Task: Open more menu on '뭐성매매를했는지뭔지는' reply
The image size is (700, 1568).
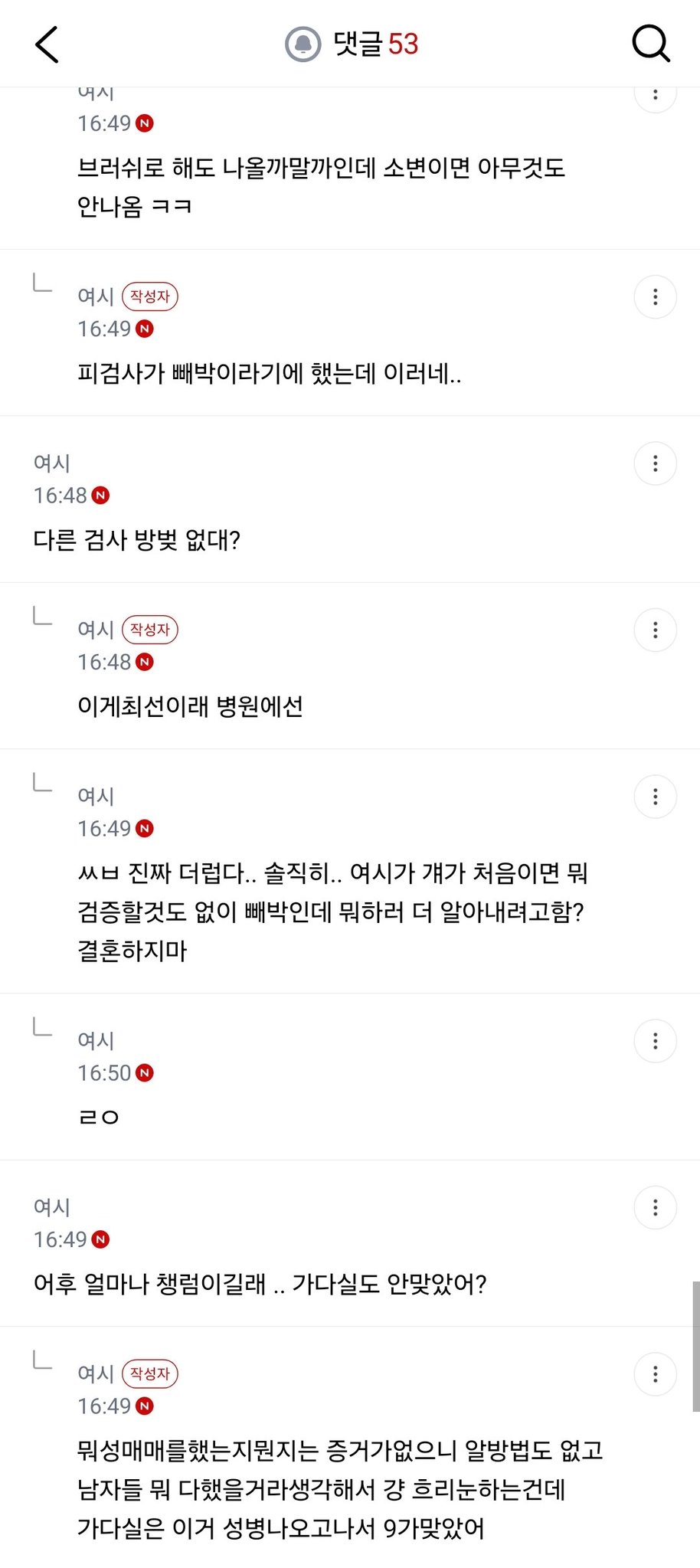Action: pos(655,1374)
